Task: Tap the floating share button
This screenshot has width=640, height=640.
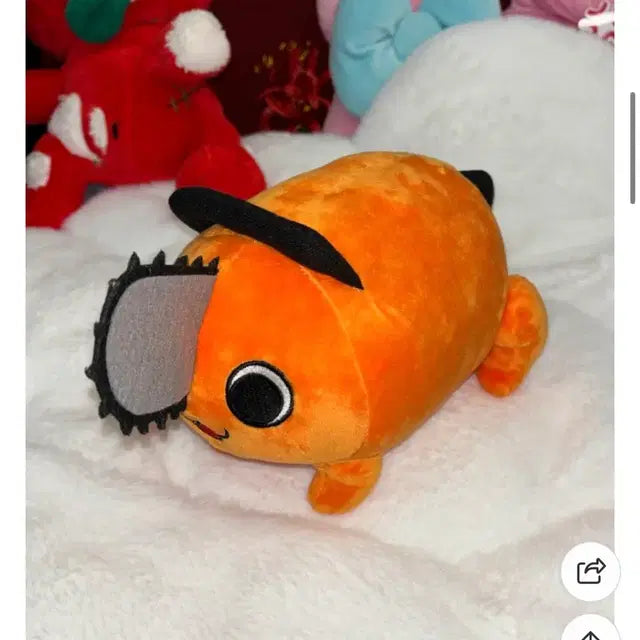Action: click(x=590, y=571)
